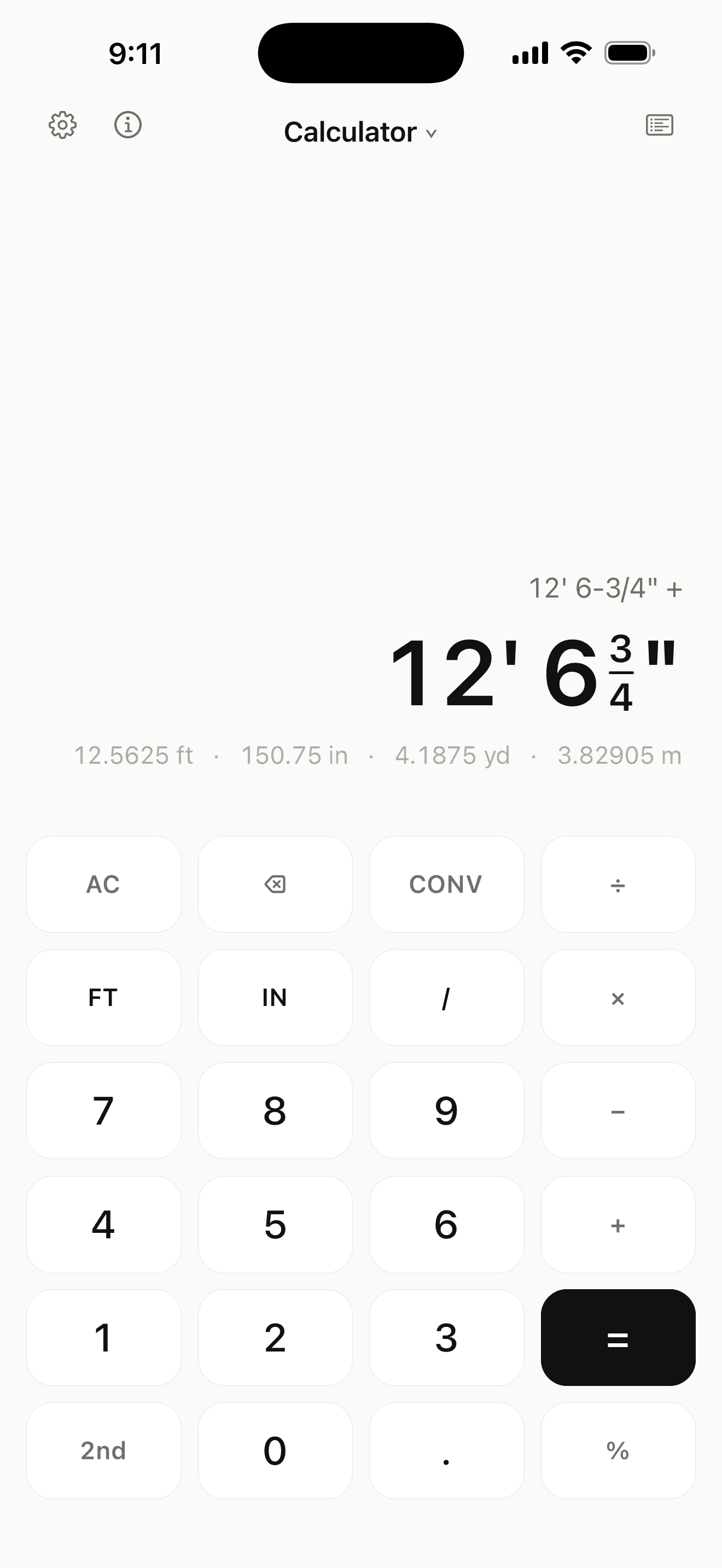Enter the decimal point
722x1568 pixels.
(x=446, y=1451)
